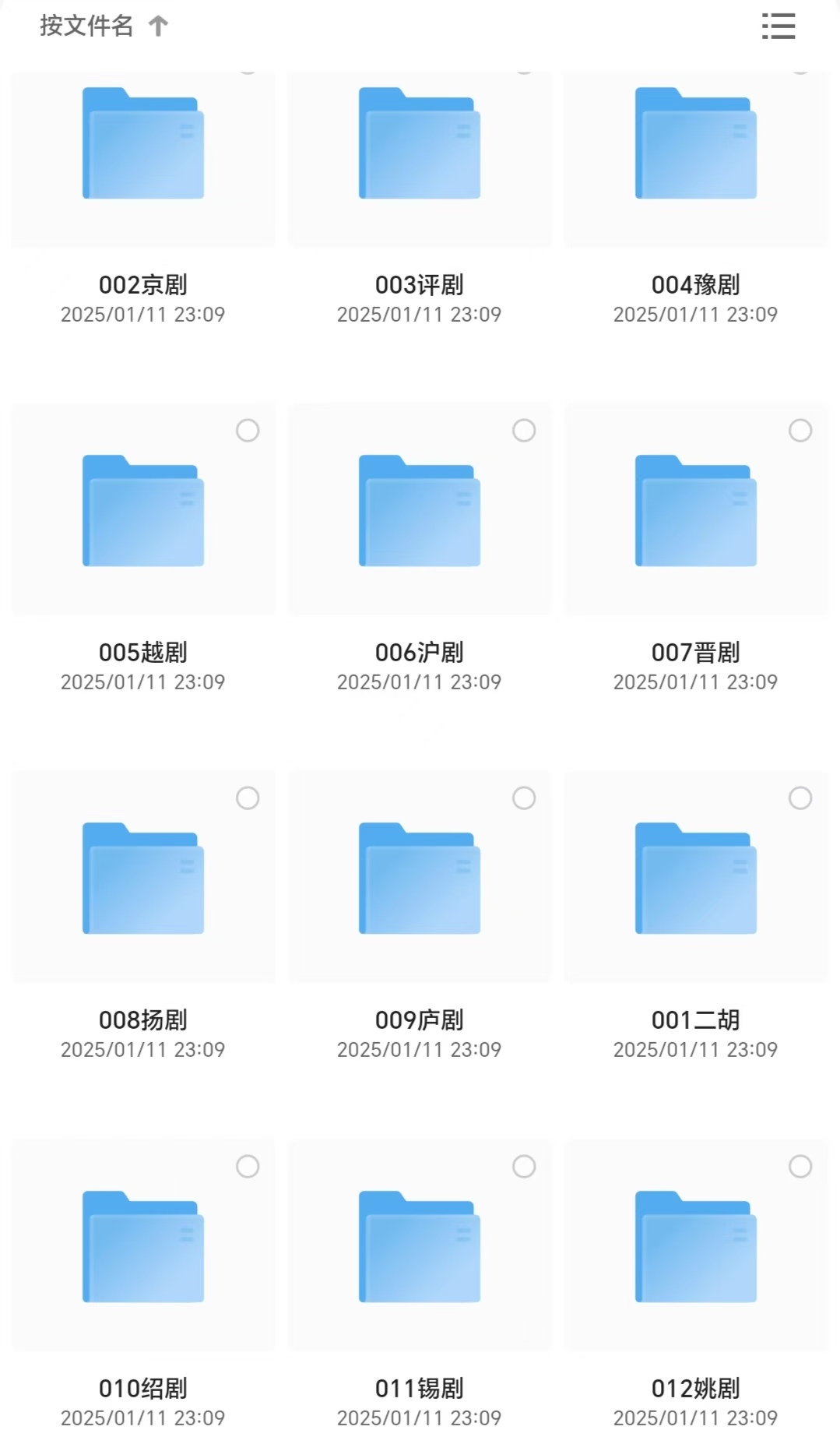The image size is (840, 1437).
Task: Select the 011锡剧 folder checkbox
Action: click(524, 1167)
